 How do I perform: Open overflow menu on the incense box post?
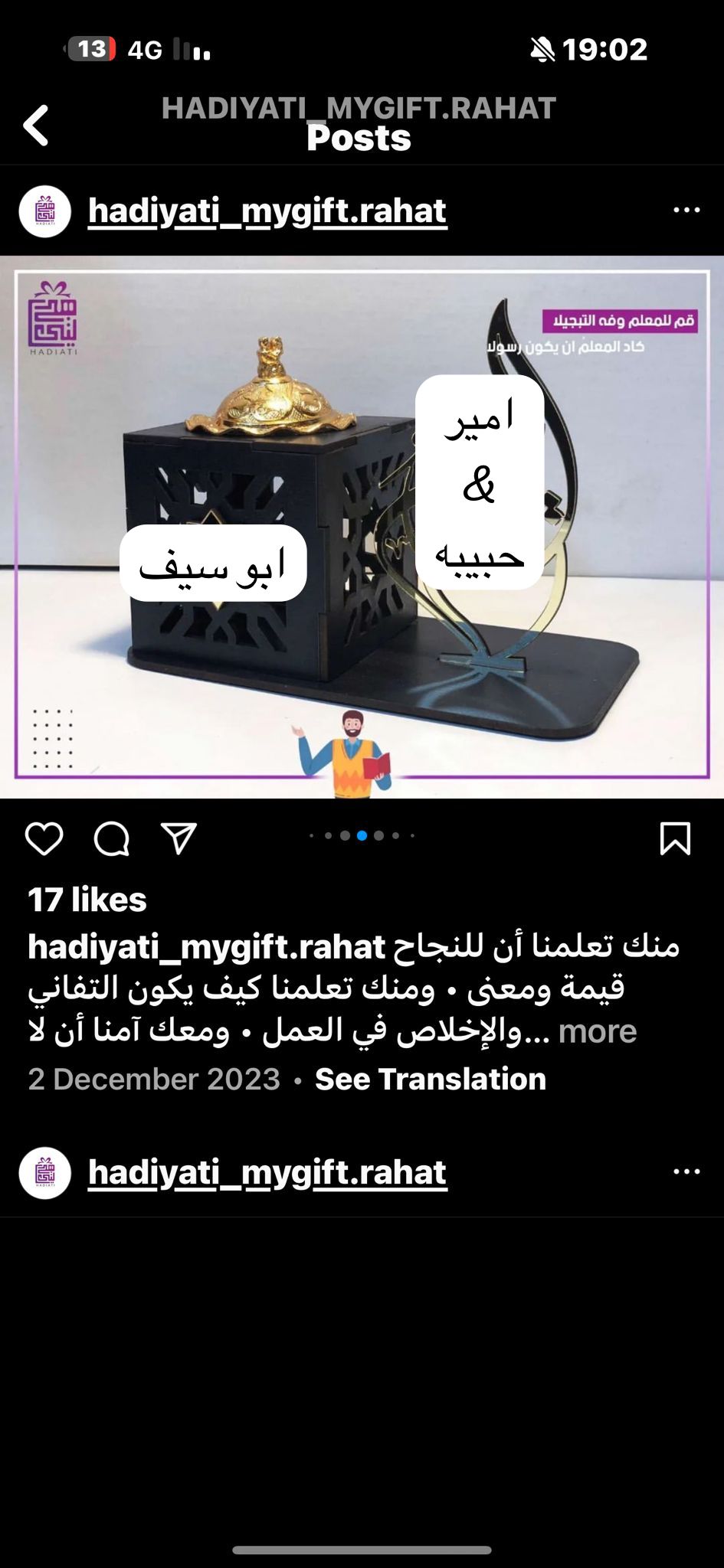(686, 211)
